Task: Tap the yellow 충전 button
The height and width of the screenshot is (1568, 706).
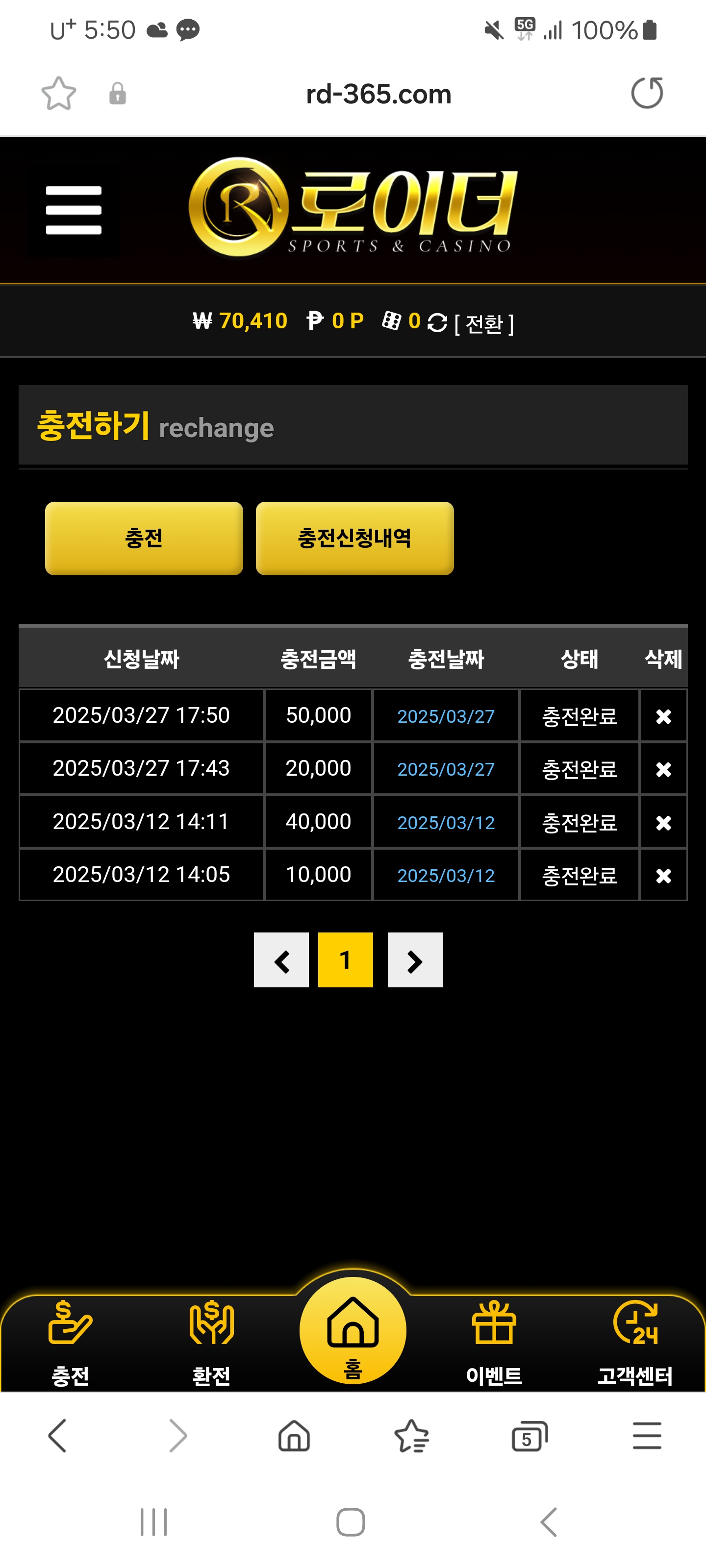Action: pos(144,538)
